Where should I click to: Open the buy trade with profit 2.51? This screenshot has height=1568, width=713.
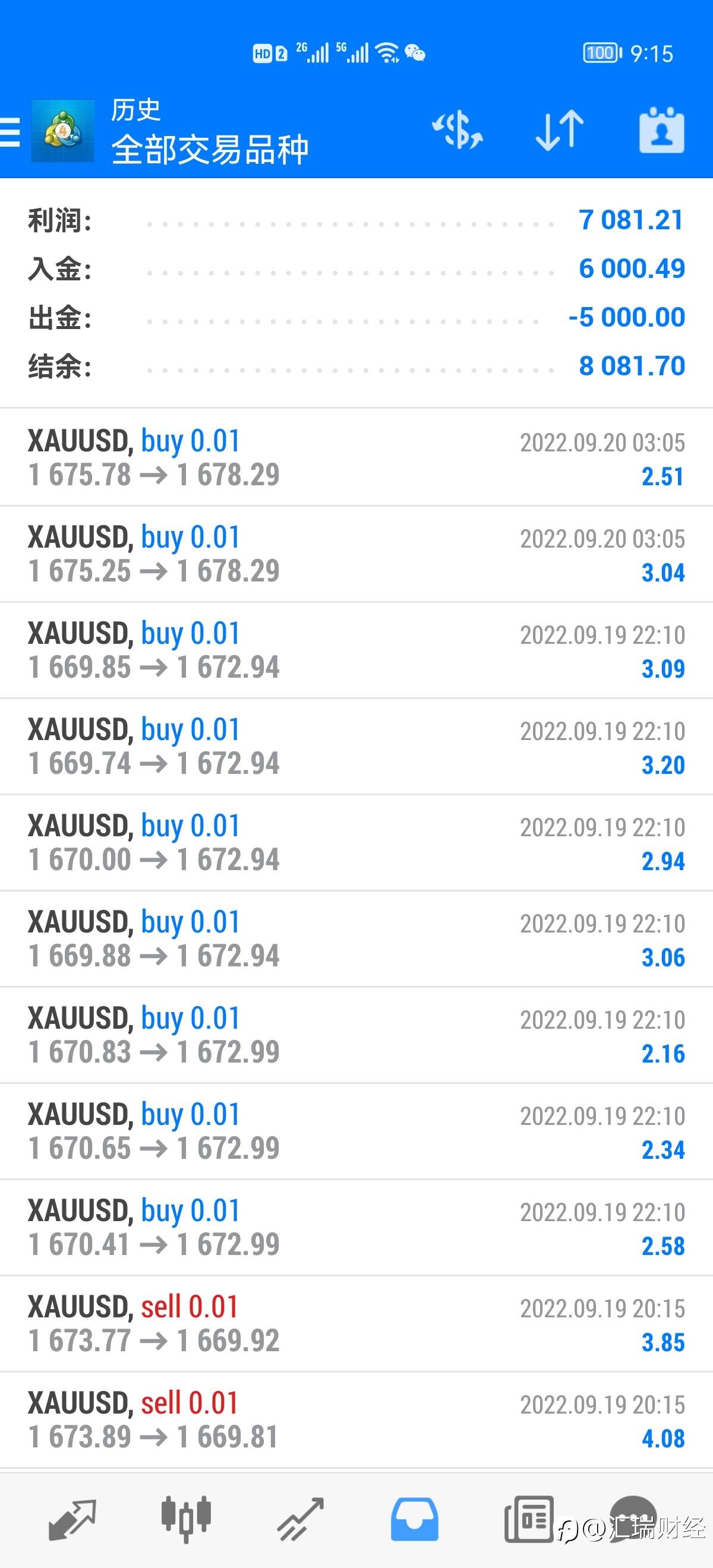356,457
